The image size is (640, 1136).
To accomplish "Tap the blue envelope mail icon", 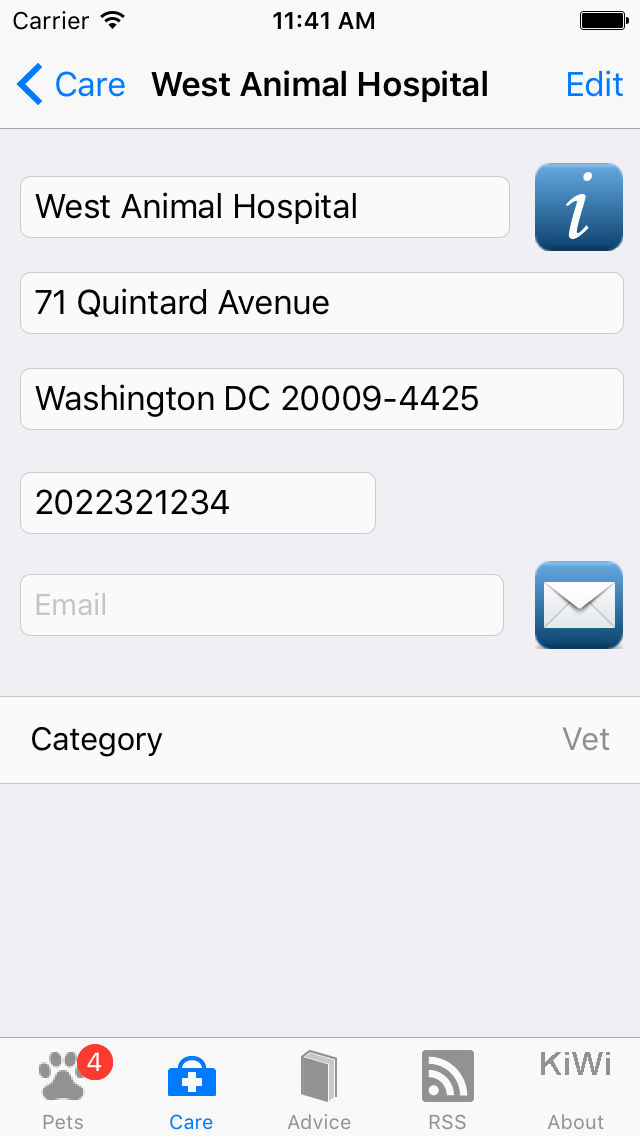I will coord(578,605).
